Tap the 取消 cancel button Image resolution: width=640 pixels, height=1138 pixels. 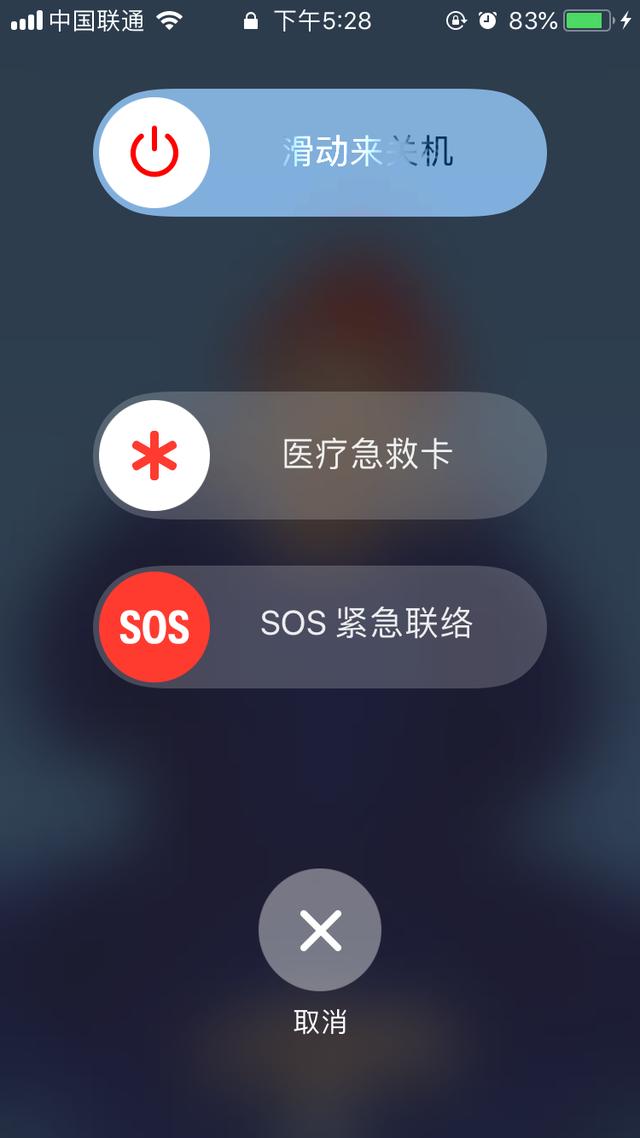pyautogui.click(x=320, y=930)
